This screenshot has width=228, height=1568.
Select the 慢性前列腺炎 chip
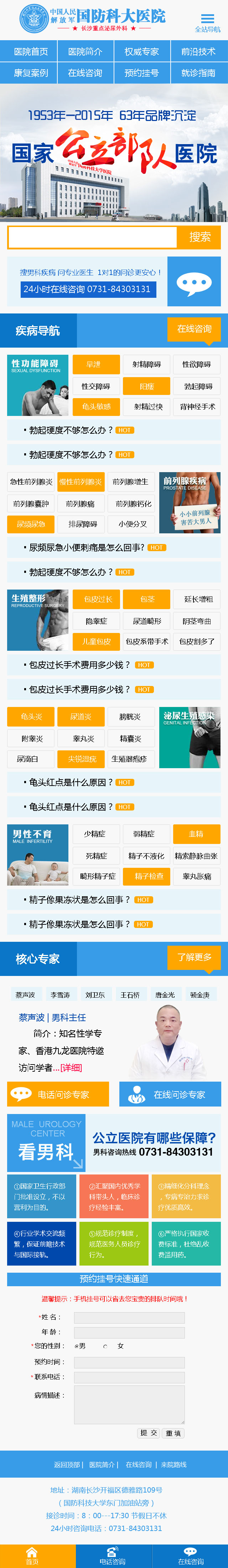pyautogui.click(x=81, y=482)
